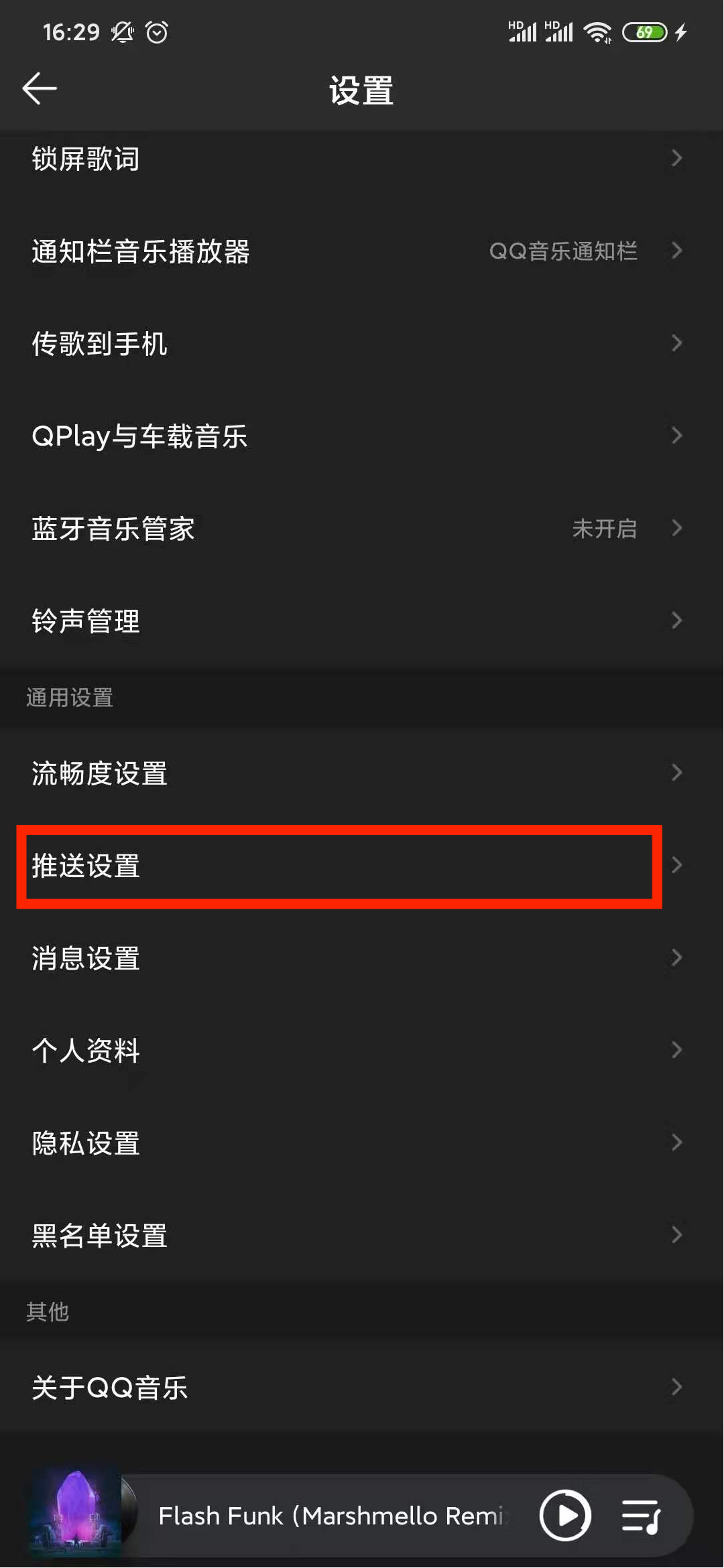Open 消息设置
Image resolution: width=724 pixels, height=1568 pixels.
point(362,958)
